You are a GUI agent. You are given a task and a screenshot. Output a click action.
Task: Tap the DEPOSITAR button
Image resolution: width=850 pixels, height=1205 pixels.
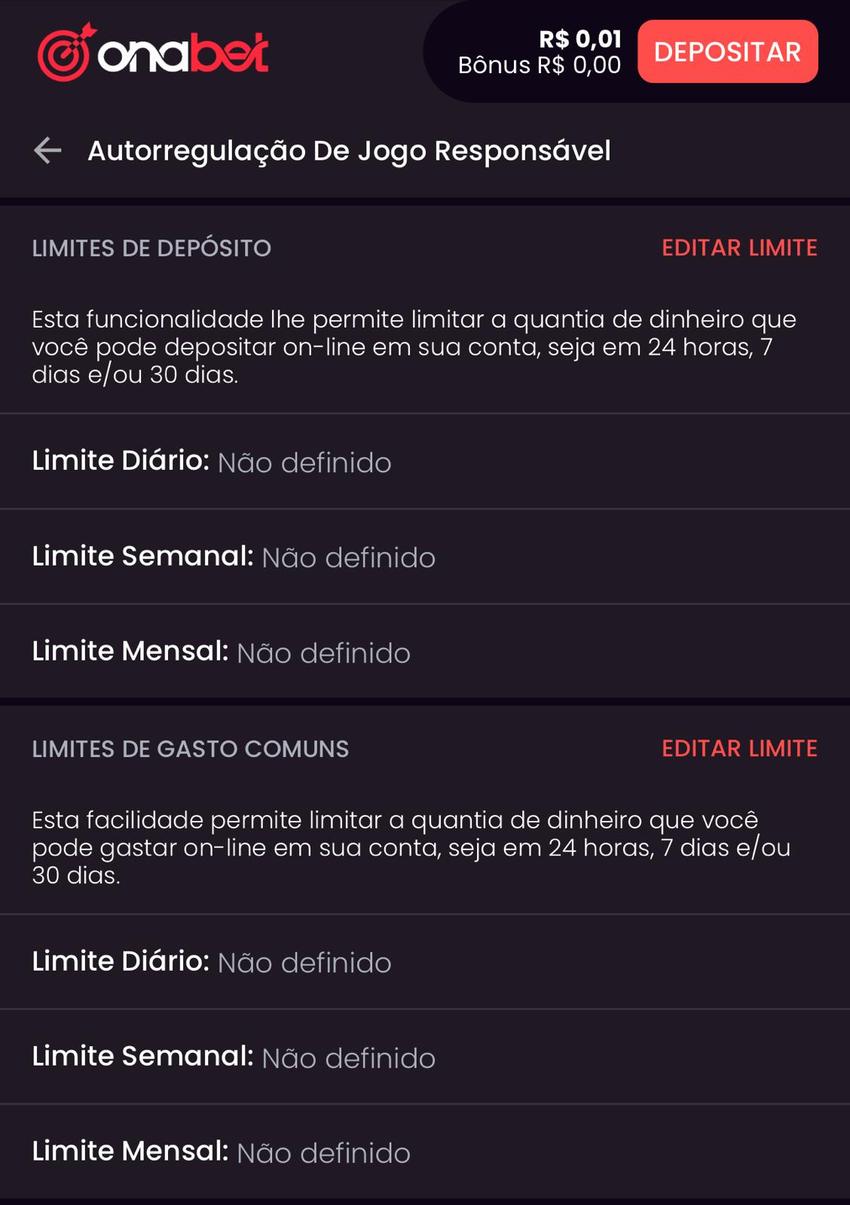tap(727, 51)
